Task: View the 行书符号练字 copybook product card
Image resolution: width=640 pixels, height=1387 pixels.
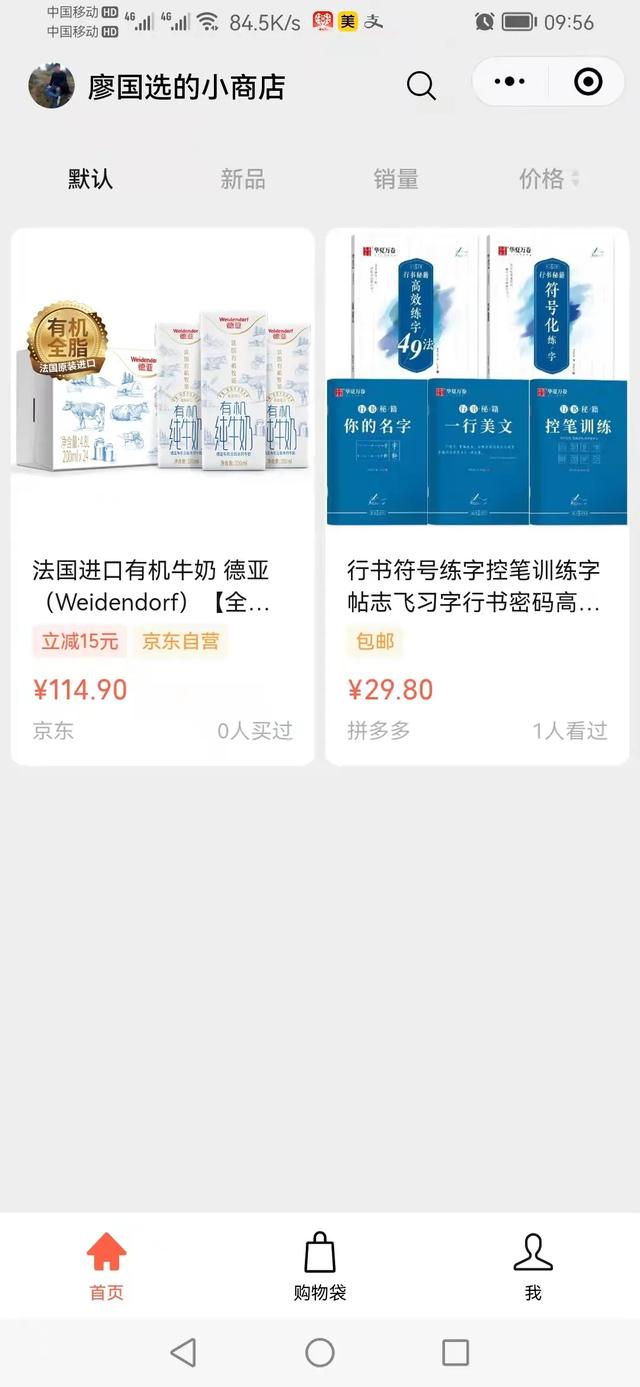Action: click(x=477, y=496)
